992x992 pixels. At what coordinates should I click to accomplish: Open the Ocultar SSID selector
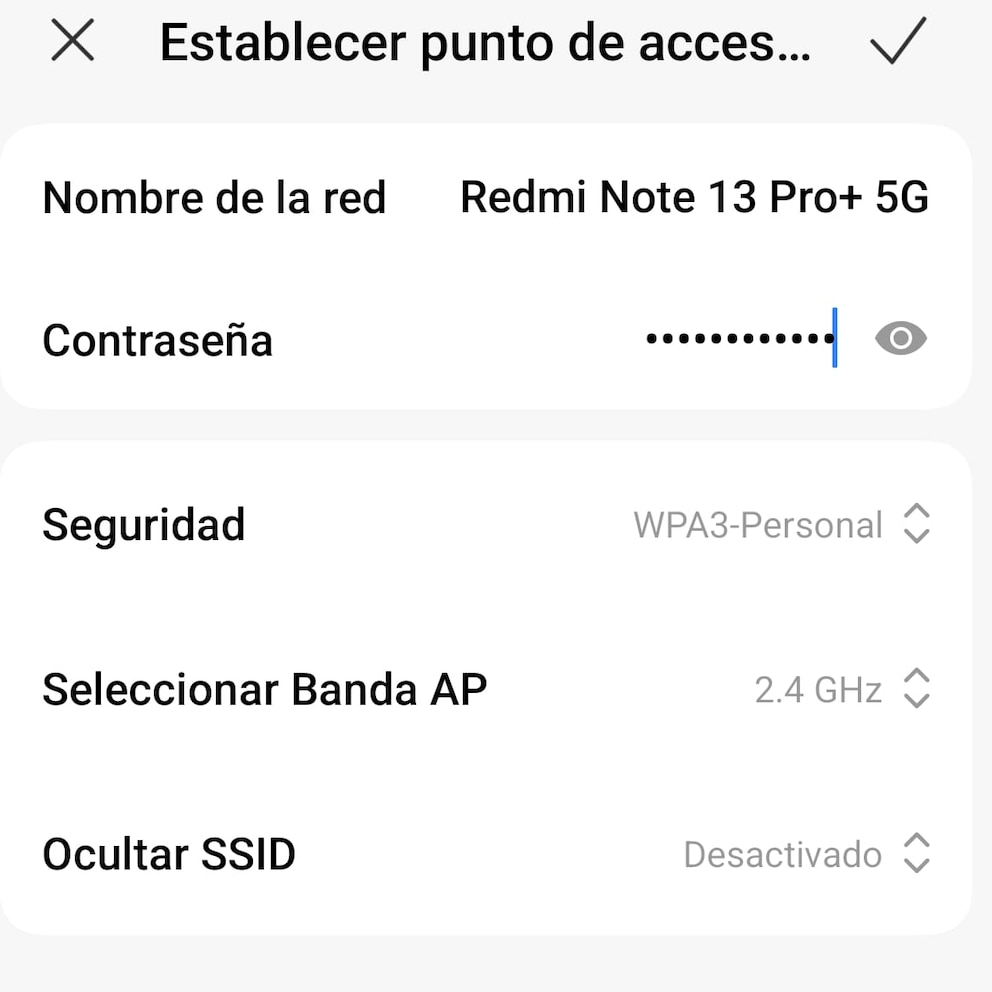pos(805,855)
